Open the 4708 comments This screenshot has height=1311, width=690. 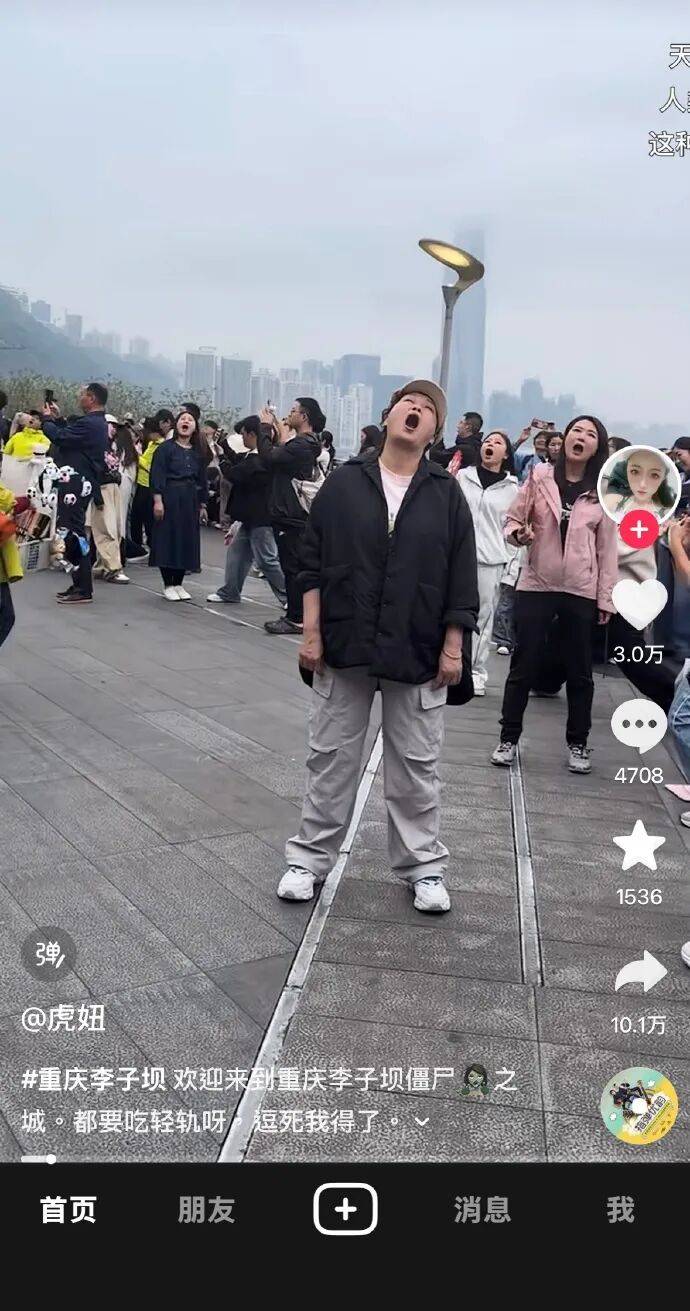pos(638,726)
